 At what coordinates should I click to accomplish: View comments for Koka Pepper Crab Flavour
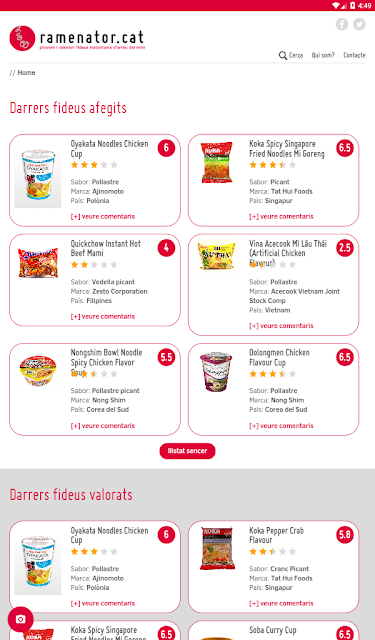281,603
